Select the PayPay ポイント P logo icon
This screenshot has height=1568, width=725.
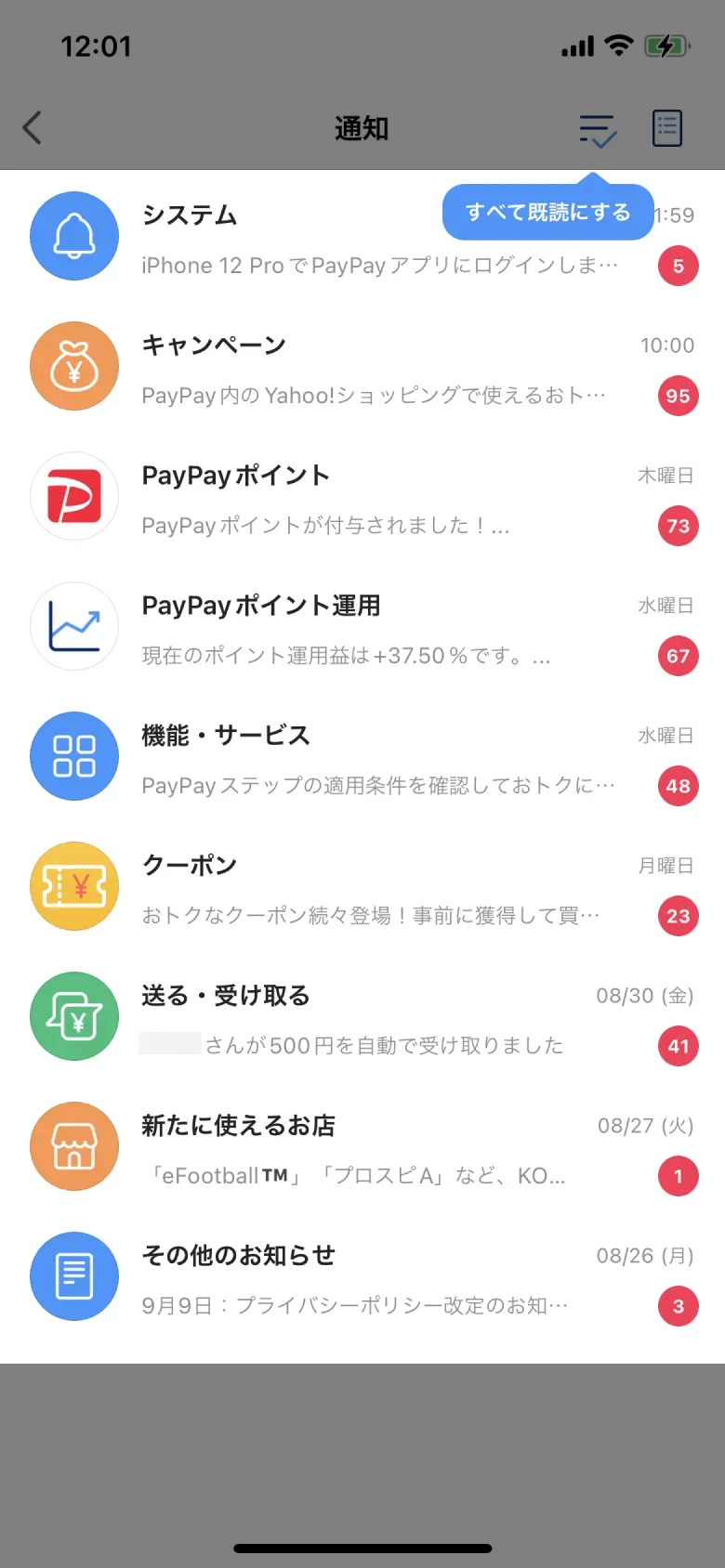[x=74, y=496]
